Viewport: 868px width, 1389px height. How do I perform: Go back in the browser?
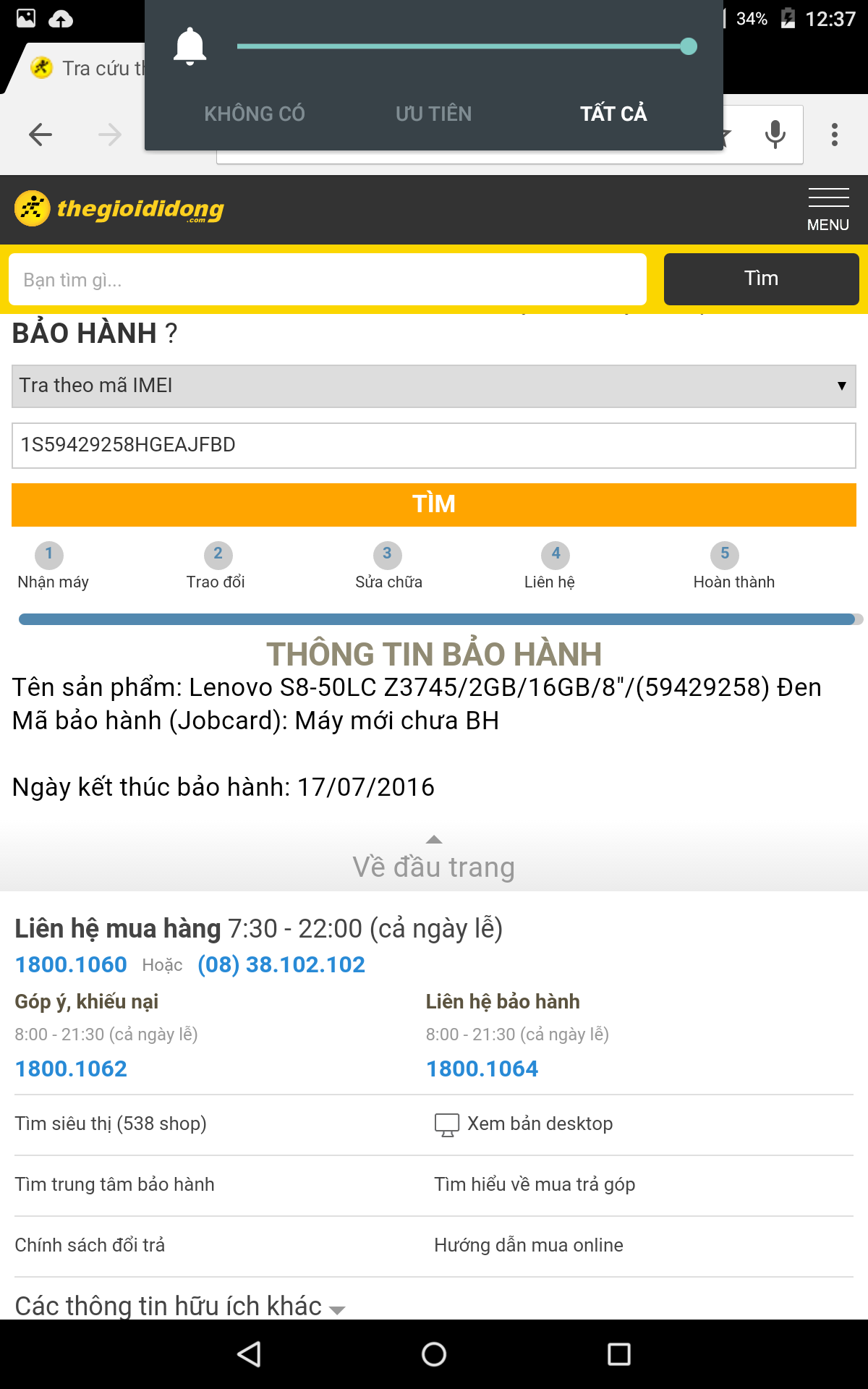click(41, 135)
